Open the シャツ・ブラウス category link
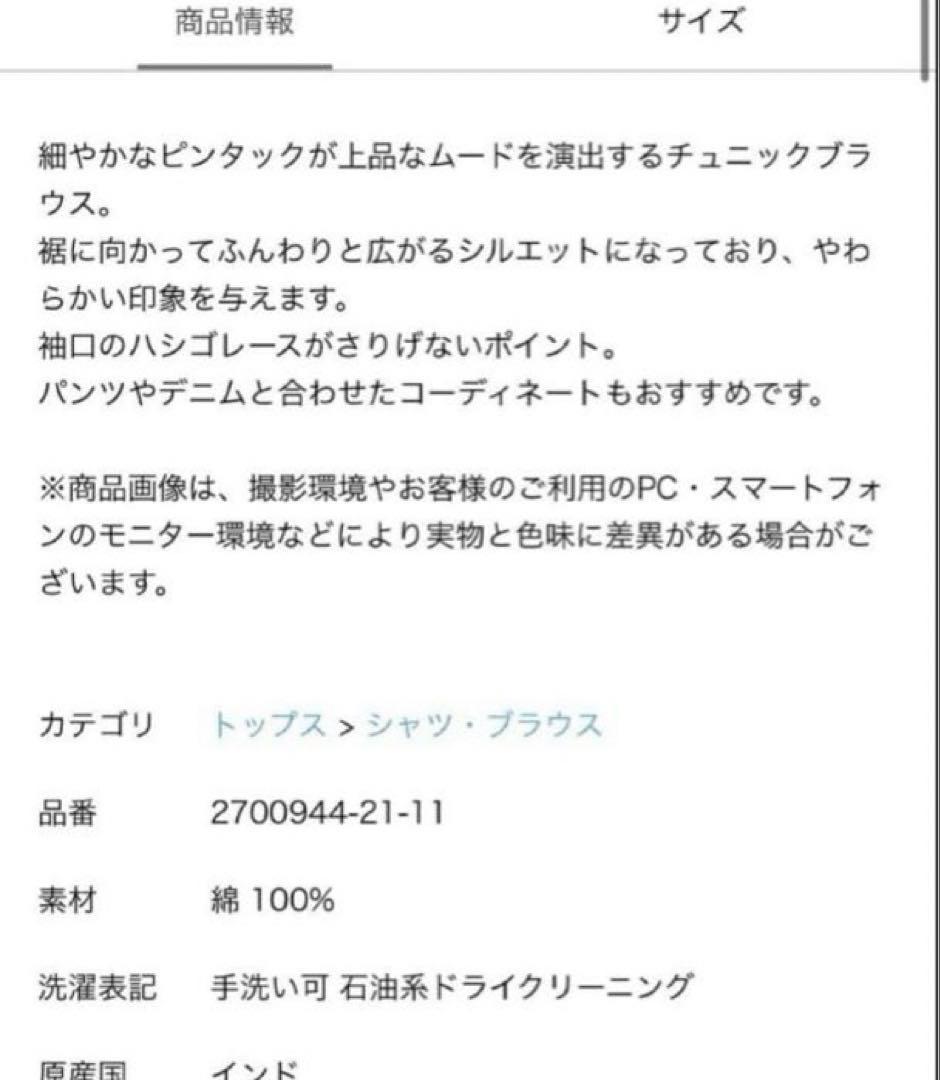 (484, 725)
